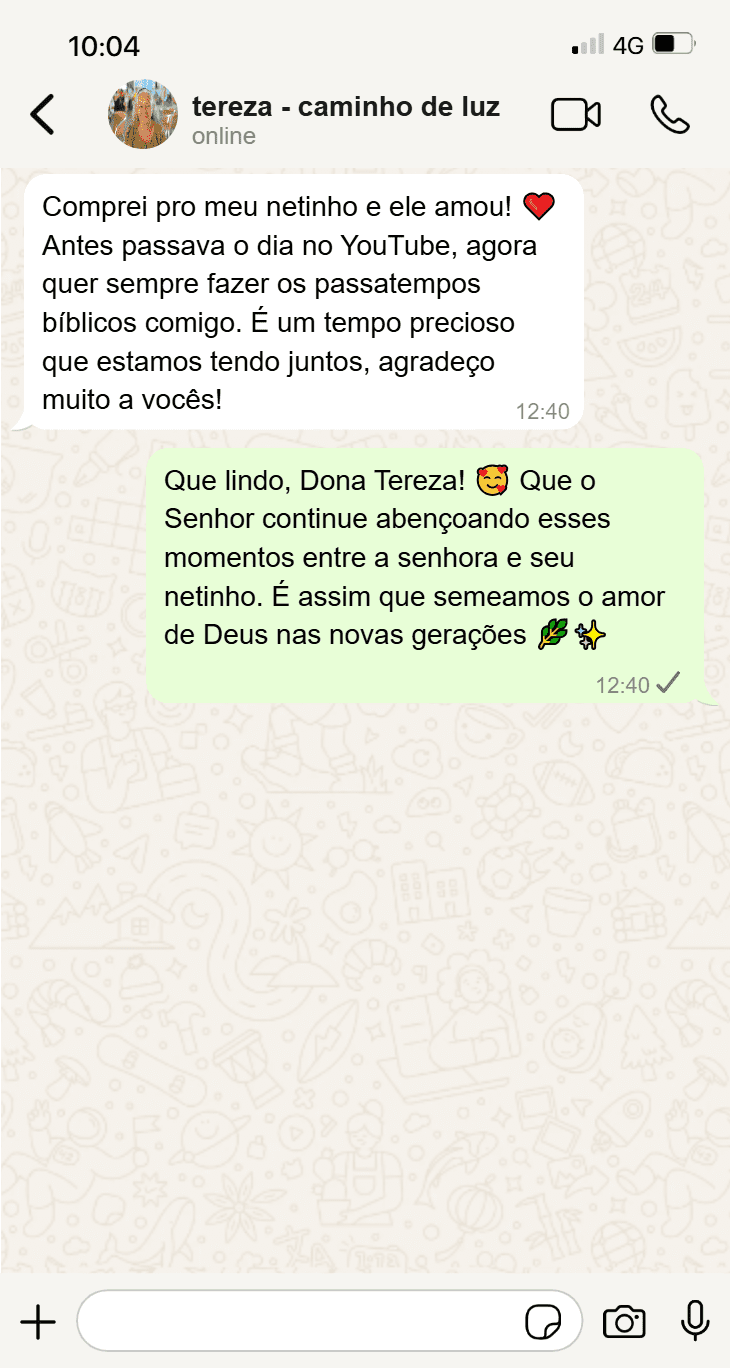
Task: View tereza's profile picture
Action: pos(143,115)
